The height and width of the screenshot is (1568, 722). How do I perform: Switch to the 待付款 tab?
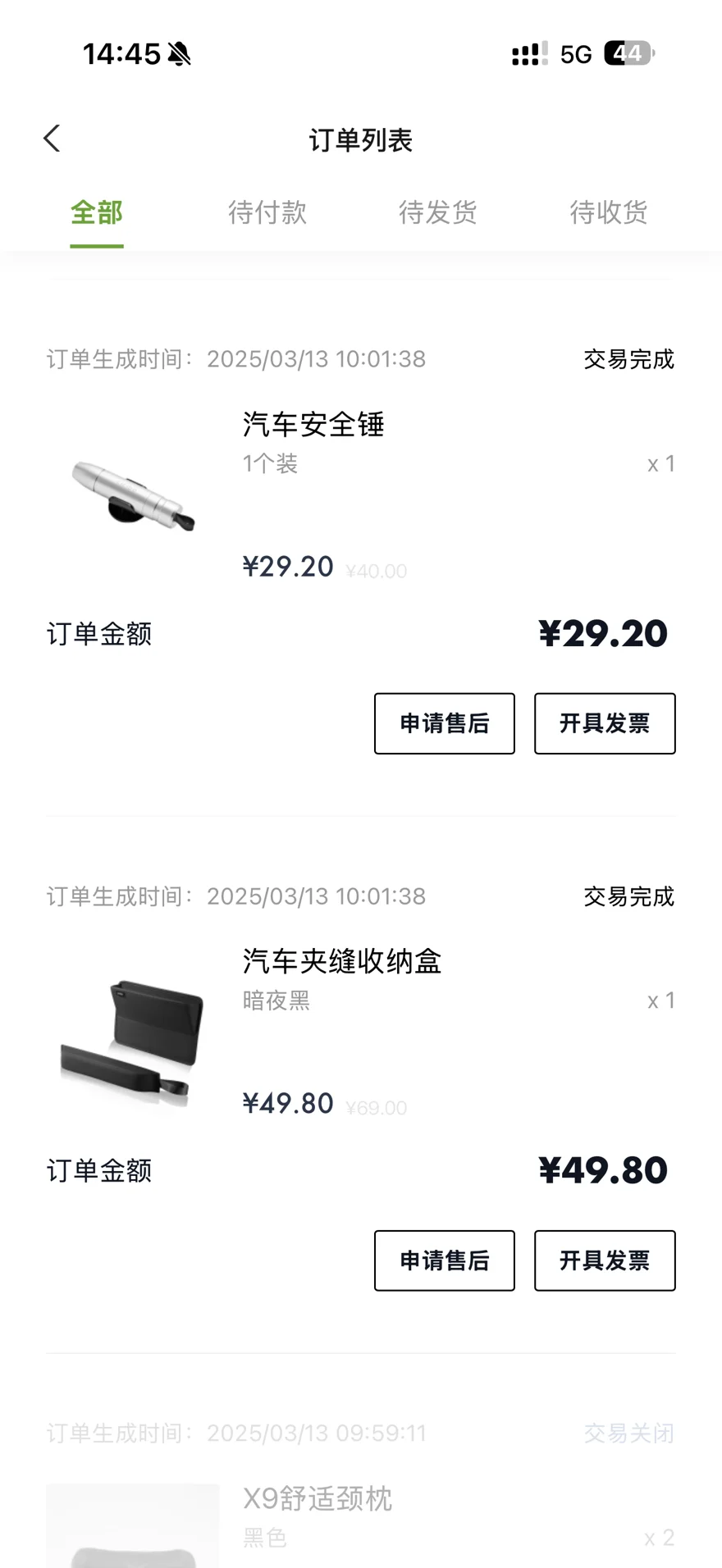click(x=267, y=213)
